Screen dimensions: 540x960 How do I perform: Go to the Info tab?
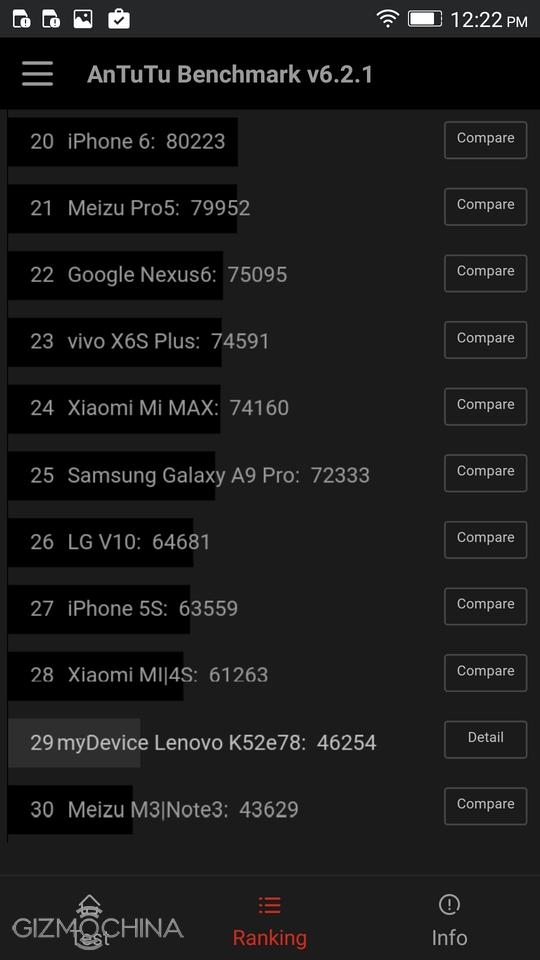(x=449, y=921)
